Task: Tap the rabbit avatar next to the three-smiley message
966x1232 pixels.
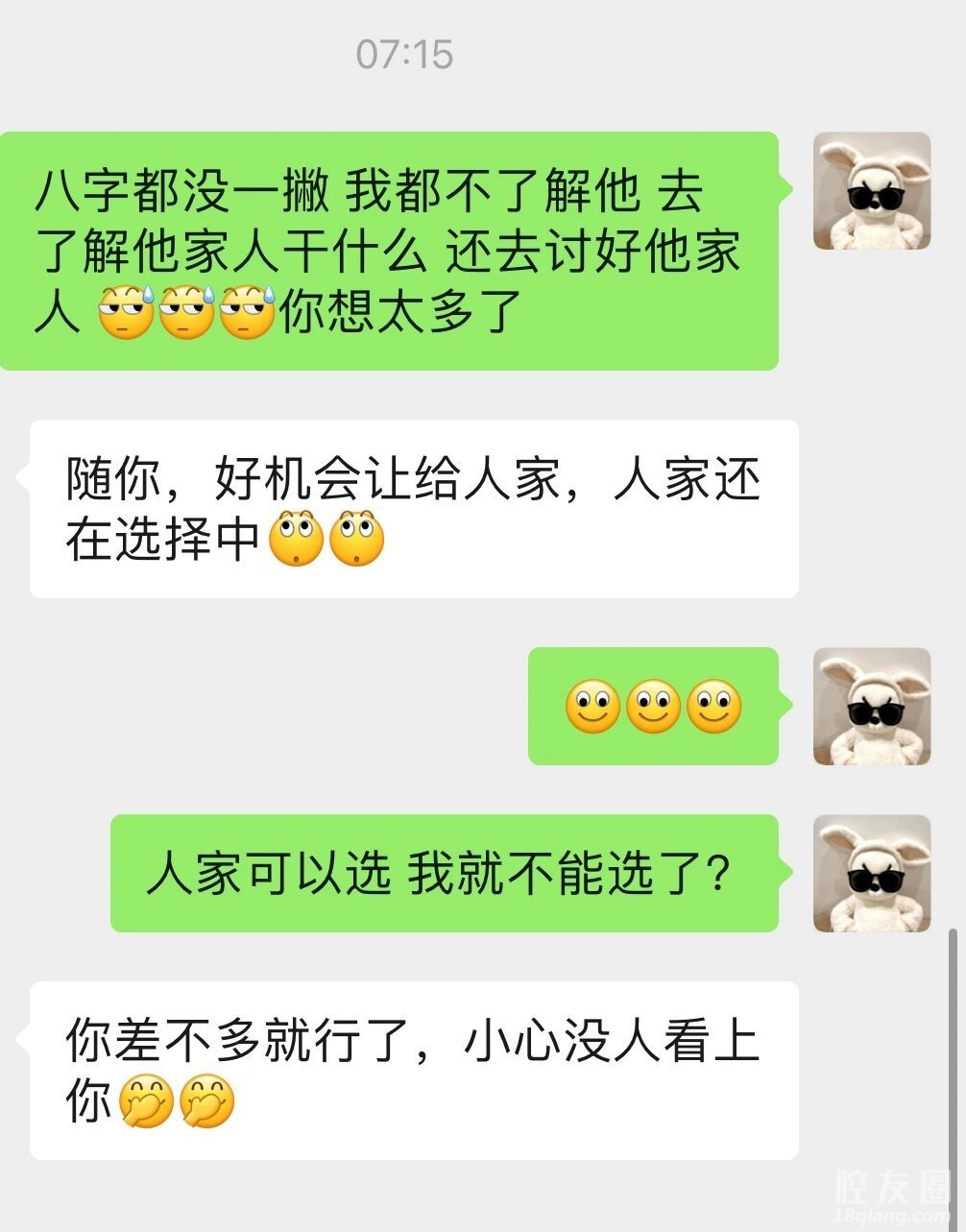Action: click(x=872, y=707)
